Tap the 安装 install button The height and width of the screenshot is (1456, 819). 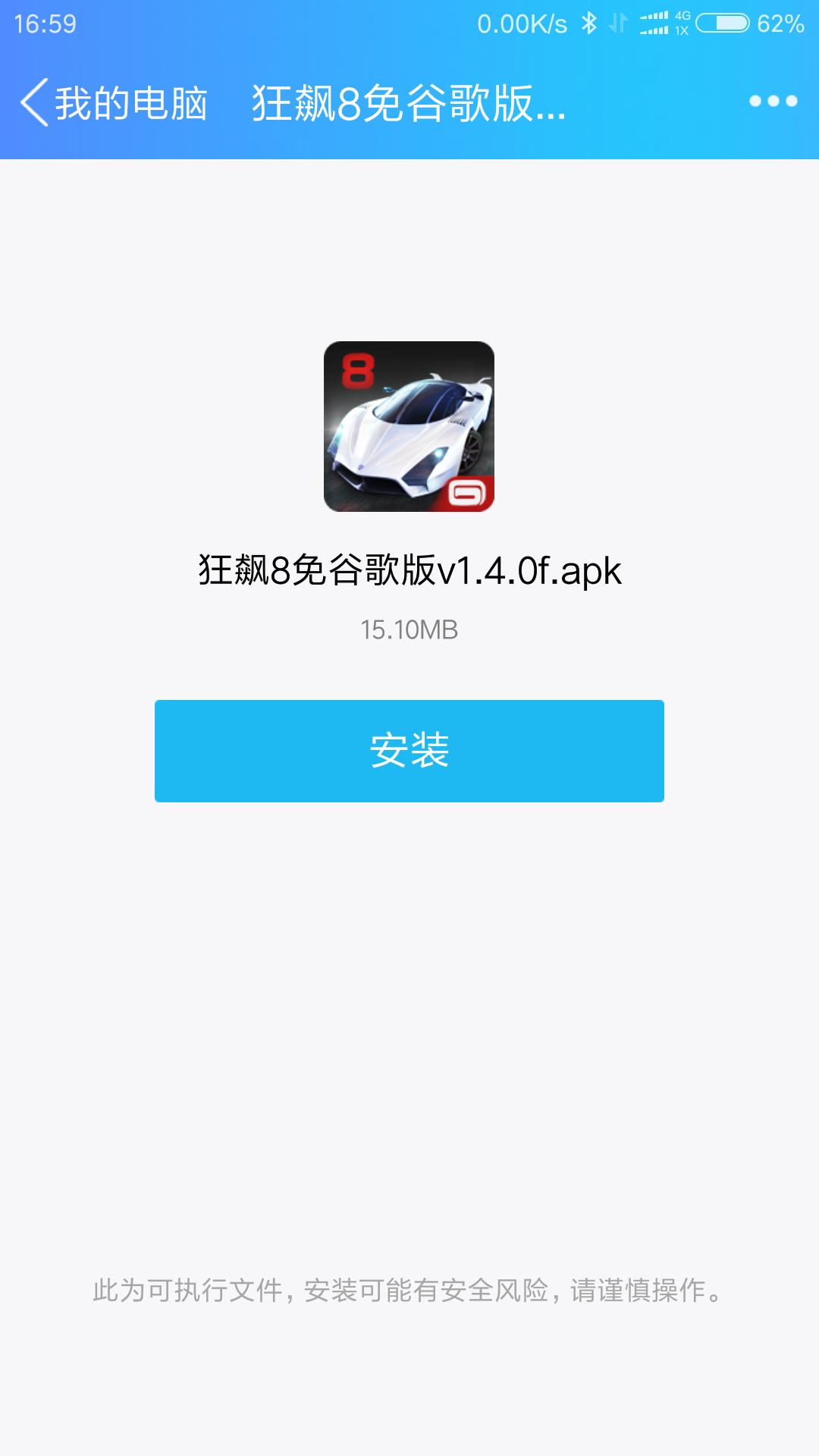click(x=409, y=751)
